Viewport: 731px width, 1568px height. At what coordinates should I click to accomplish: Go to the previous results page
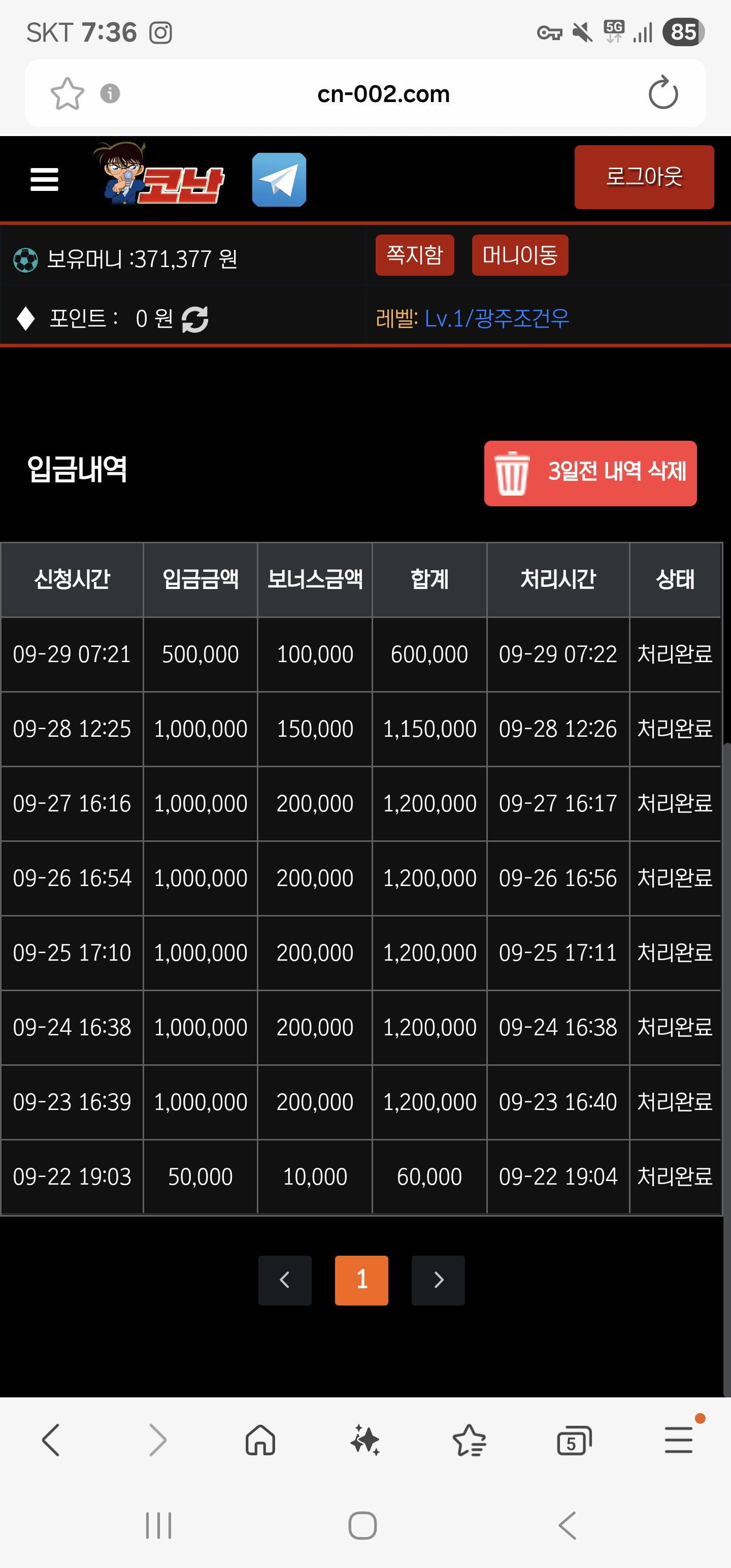285,1280
